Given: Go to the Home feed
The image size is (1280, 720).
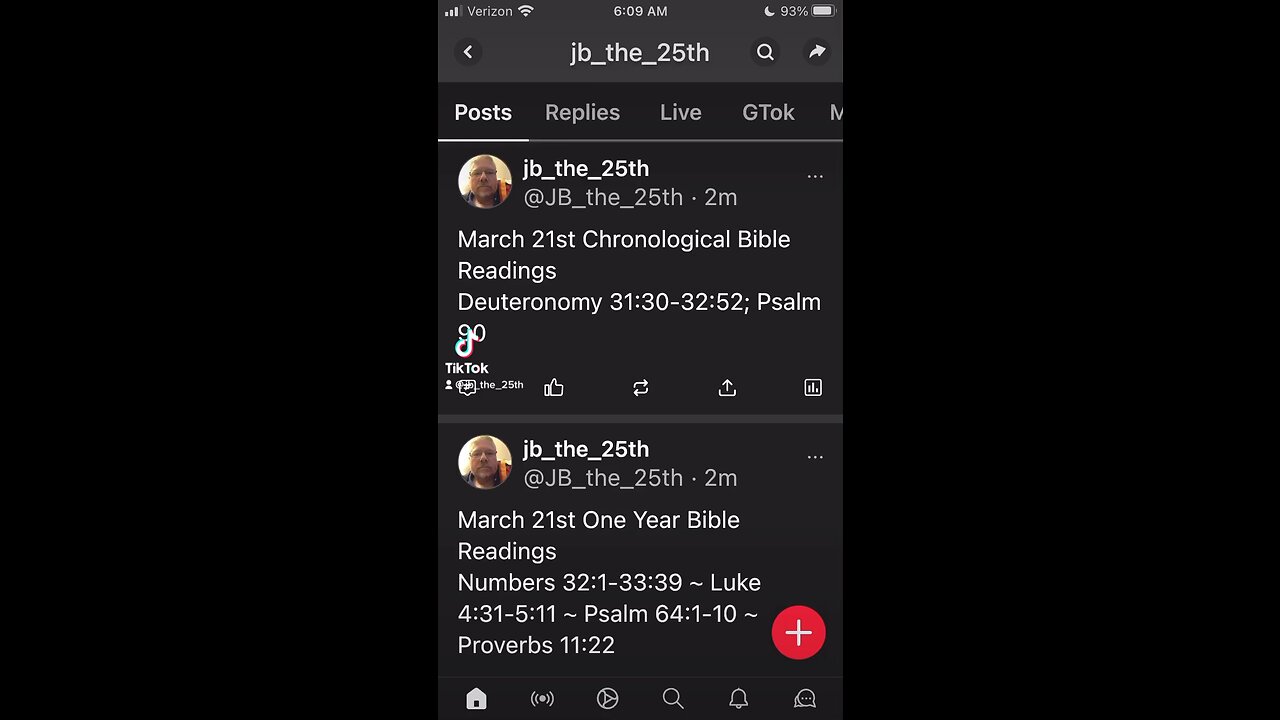Looking at the screenshot, I should coord(476,699).
